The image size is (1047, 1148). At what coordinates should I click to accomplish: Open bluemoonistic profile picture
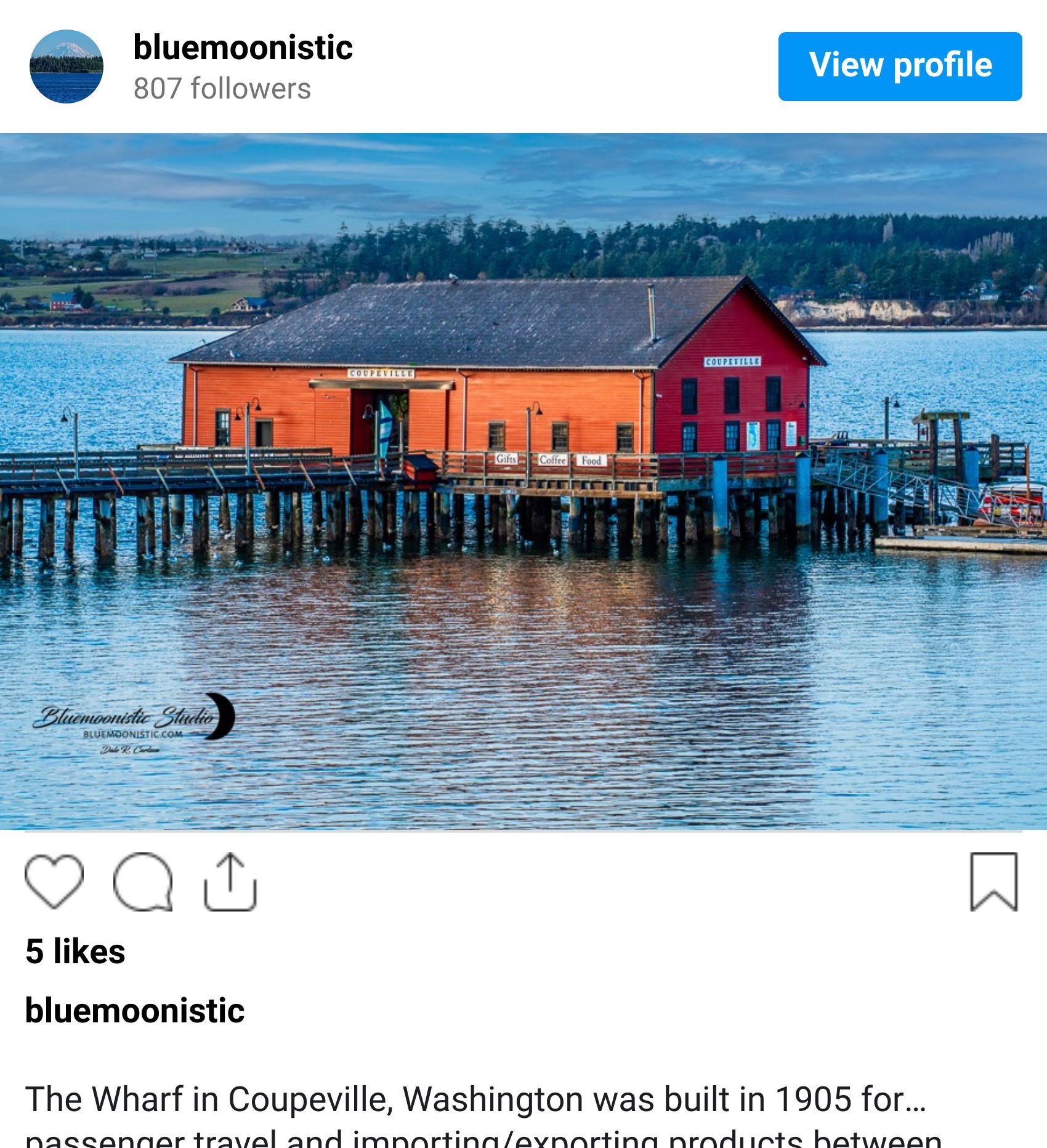click(x=67, y=67)
